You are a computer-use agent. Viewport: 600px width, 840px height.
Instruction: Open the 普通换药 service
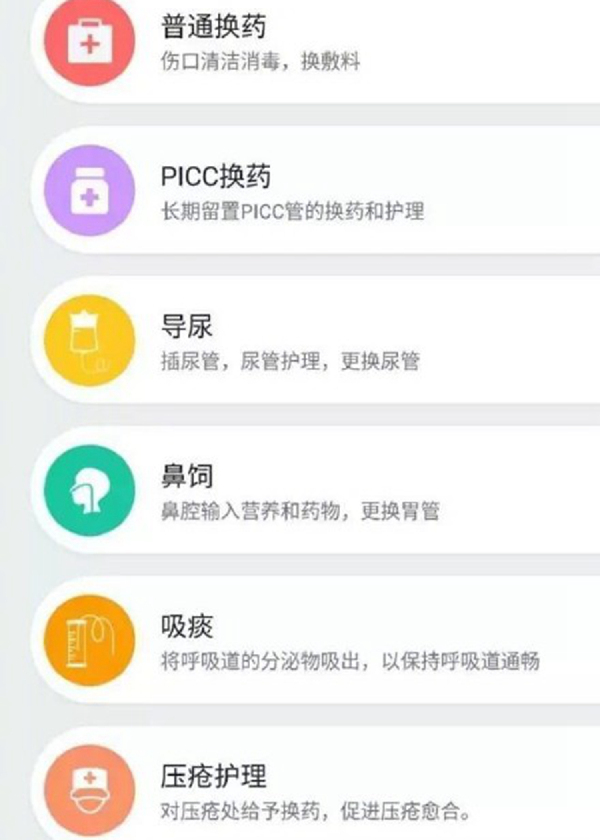point(300,42)
